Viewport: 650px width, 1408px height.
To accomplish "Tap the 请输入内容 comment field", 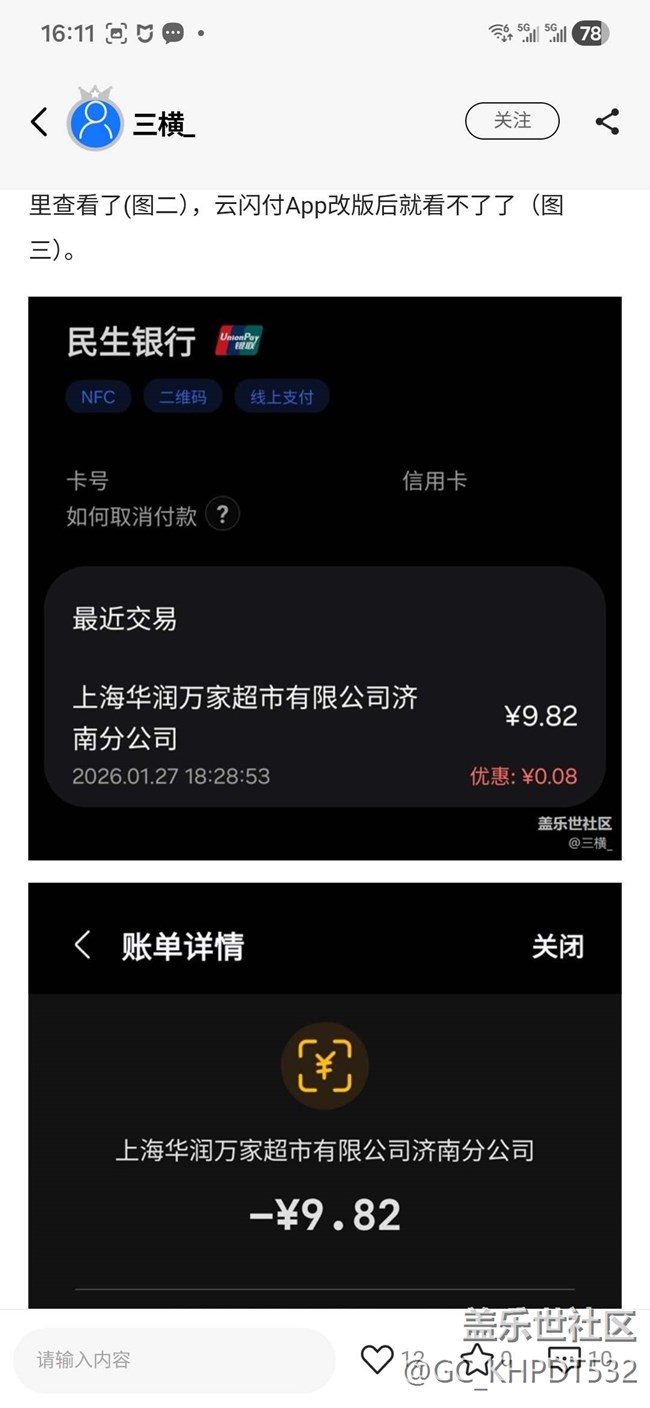I will pos(174,1360).
